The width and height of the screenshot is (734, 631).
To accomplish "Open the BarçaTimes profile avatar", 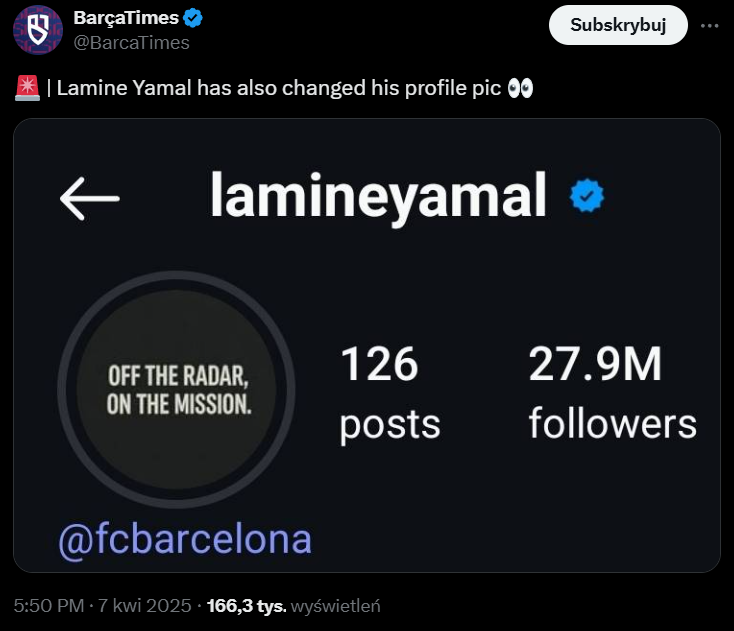I will pos(37,29).
